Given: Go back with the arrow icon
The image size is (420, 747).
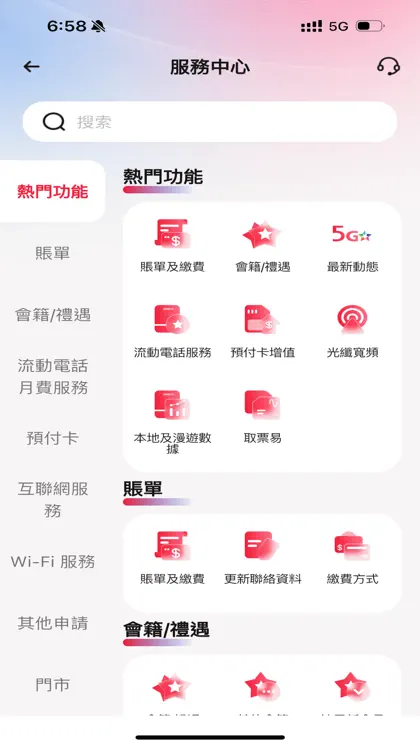Looking at the screenshot, I should [31, 67].
